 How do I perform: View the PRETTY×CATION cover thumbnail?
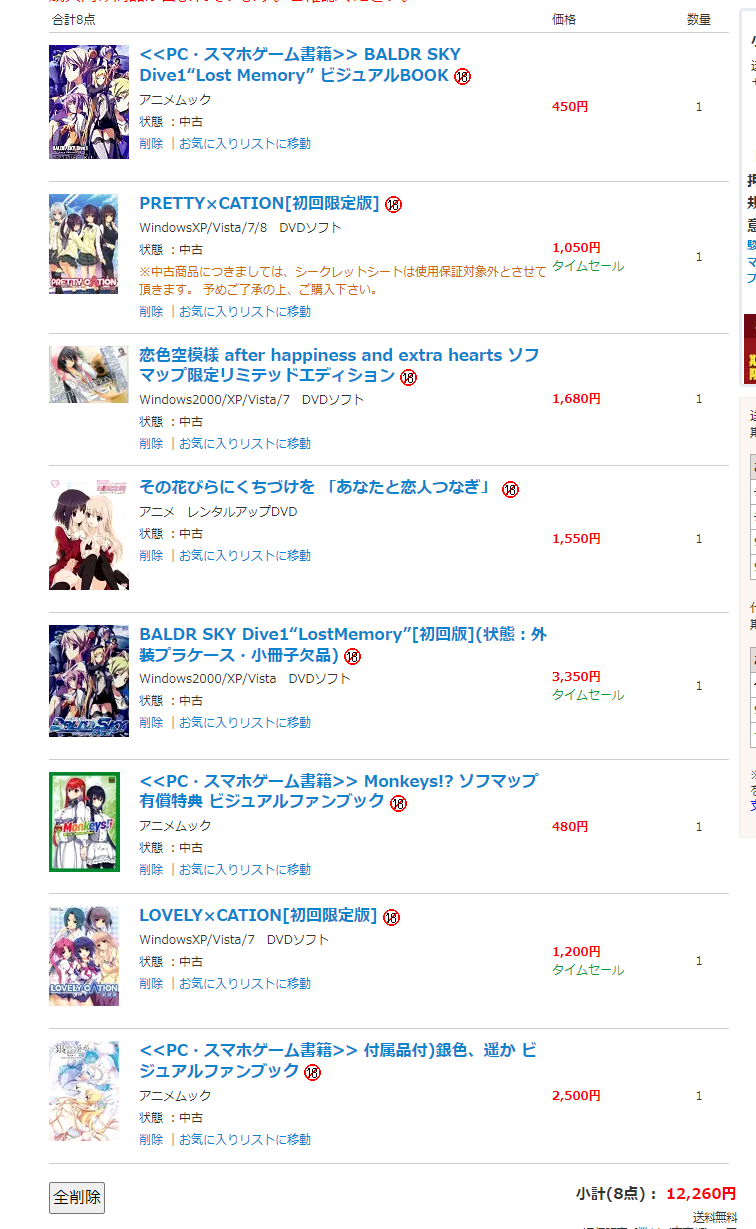point(84,244)
